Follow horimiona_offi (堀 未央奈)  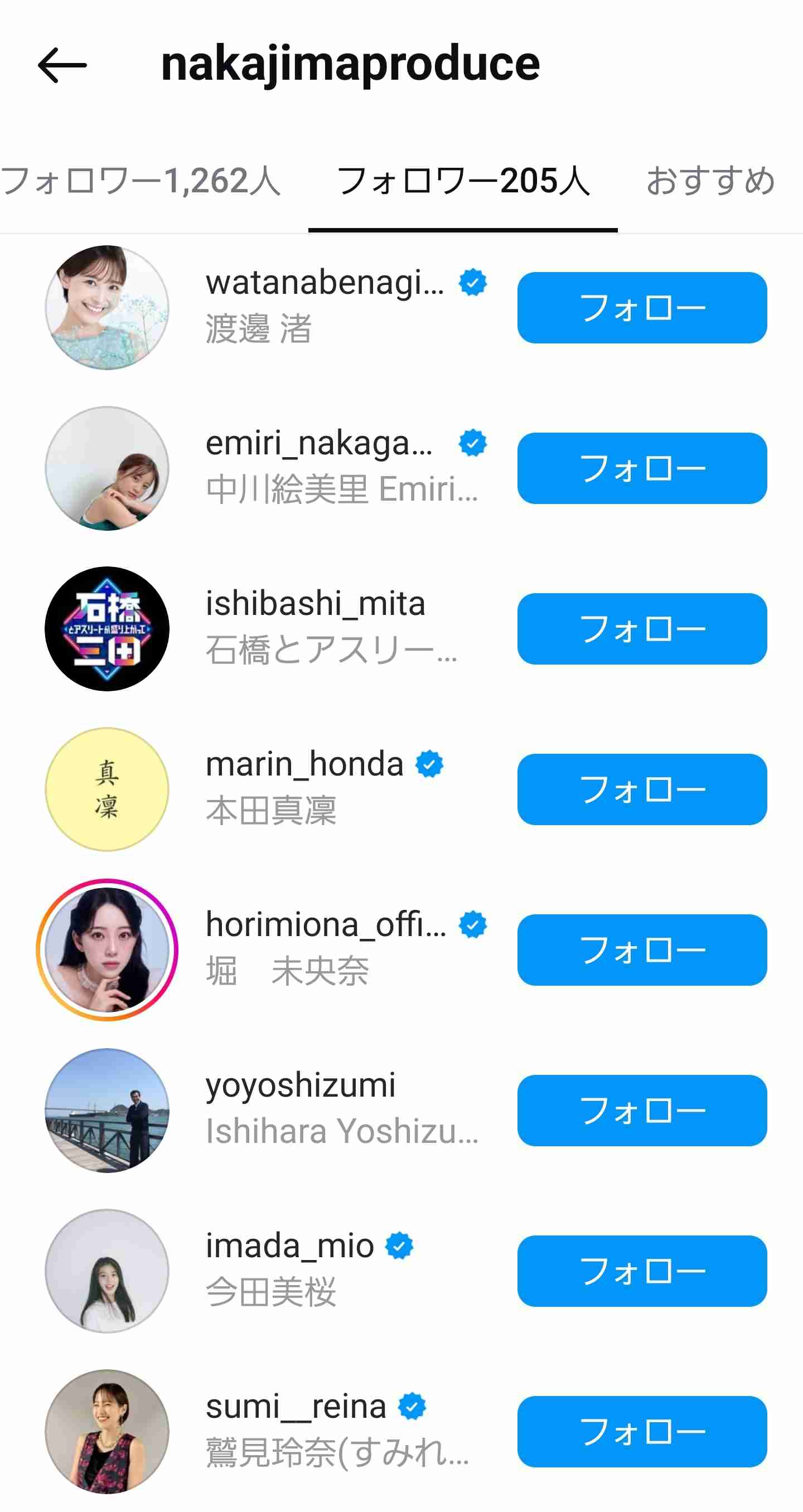tap(642, 949)
